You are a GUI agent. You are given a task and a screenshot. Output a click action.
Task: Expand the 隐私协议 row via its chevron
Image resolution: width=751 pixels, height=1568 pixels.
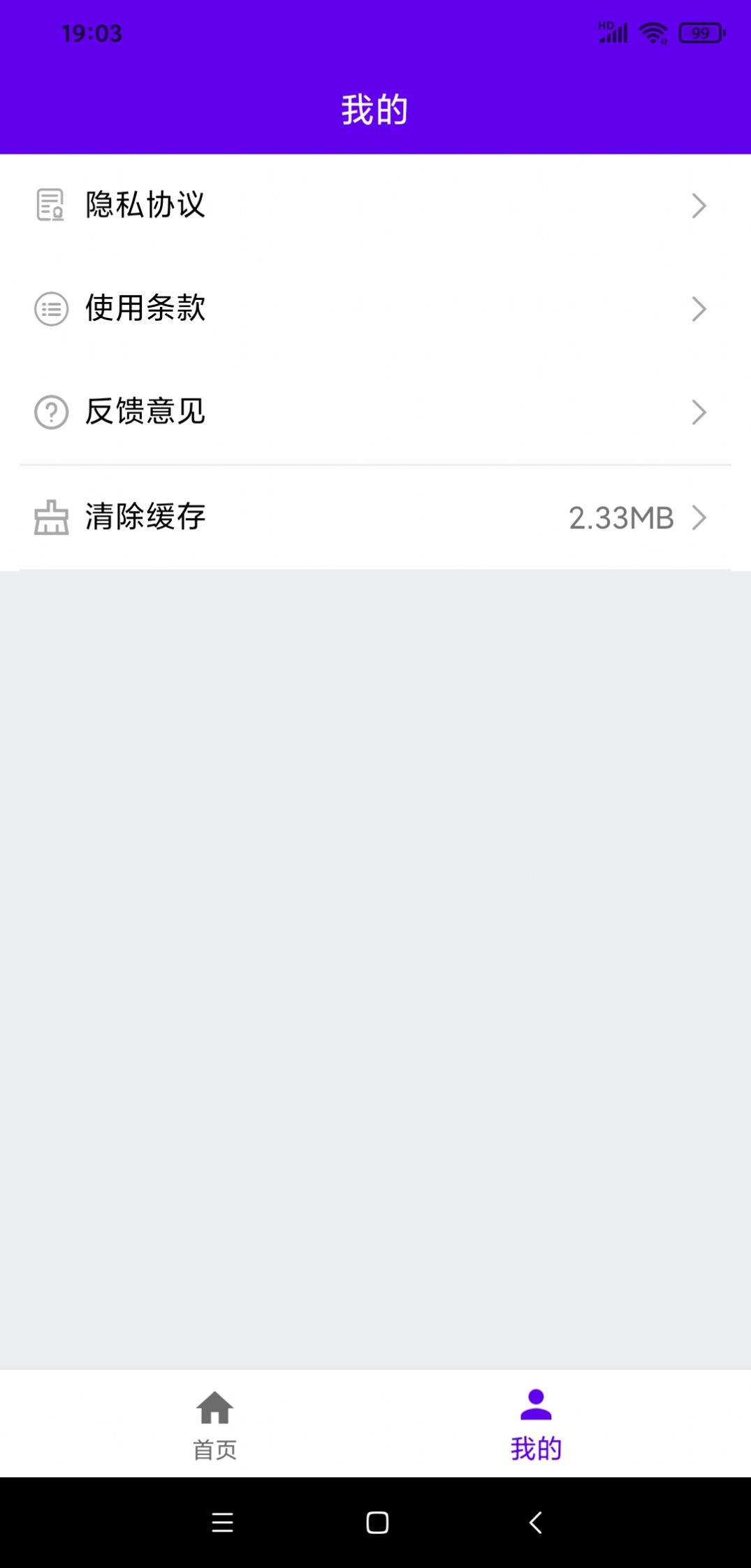pos(699,206)
